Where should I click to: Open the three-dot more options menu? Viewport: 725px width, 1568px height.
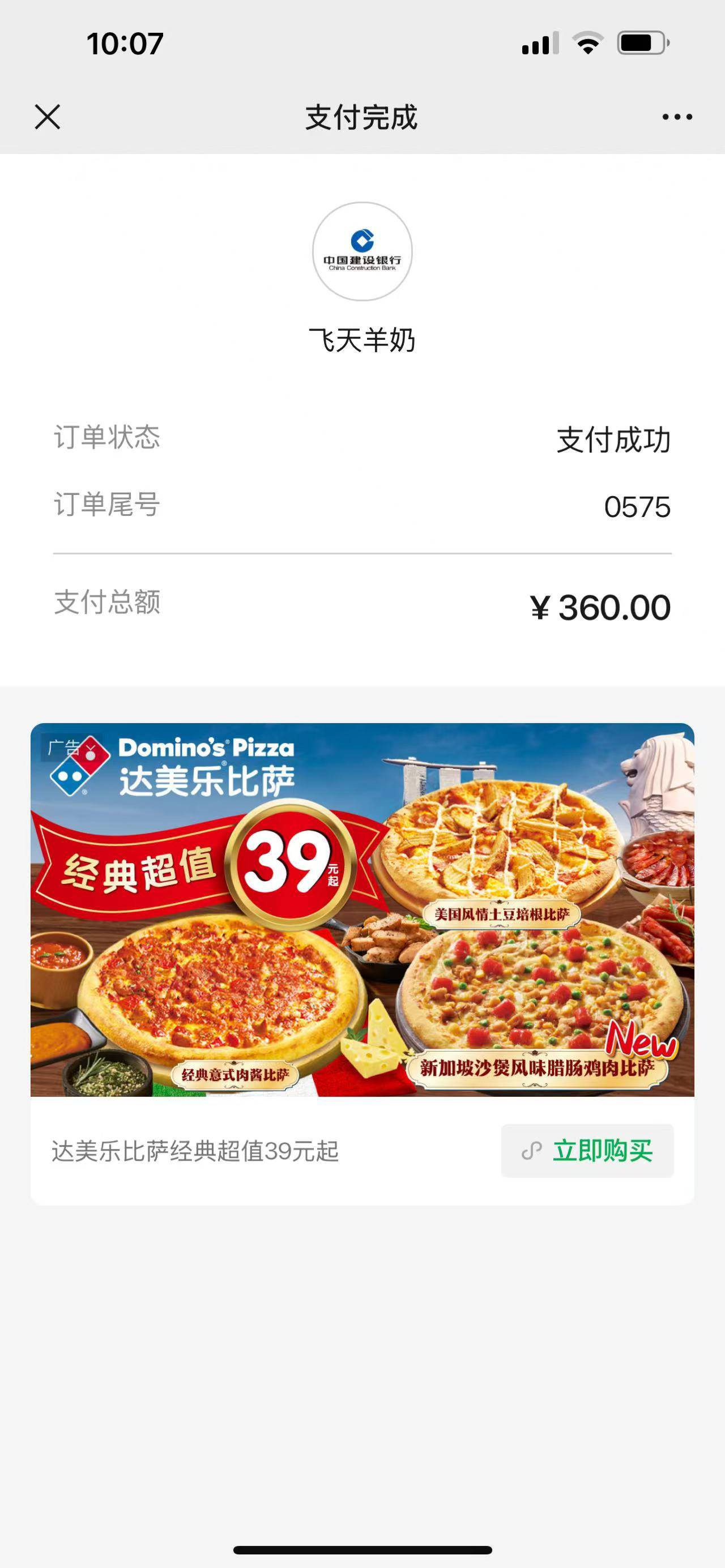click(x=677, y=117)
